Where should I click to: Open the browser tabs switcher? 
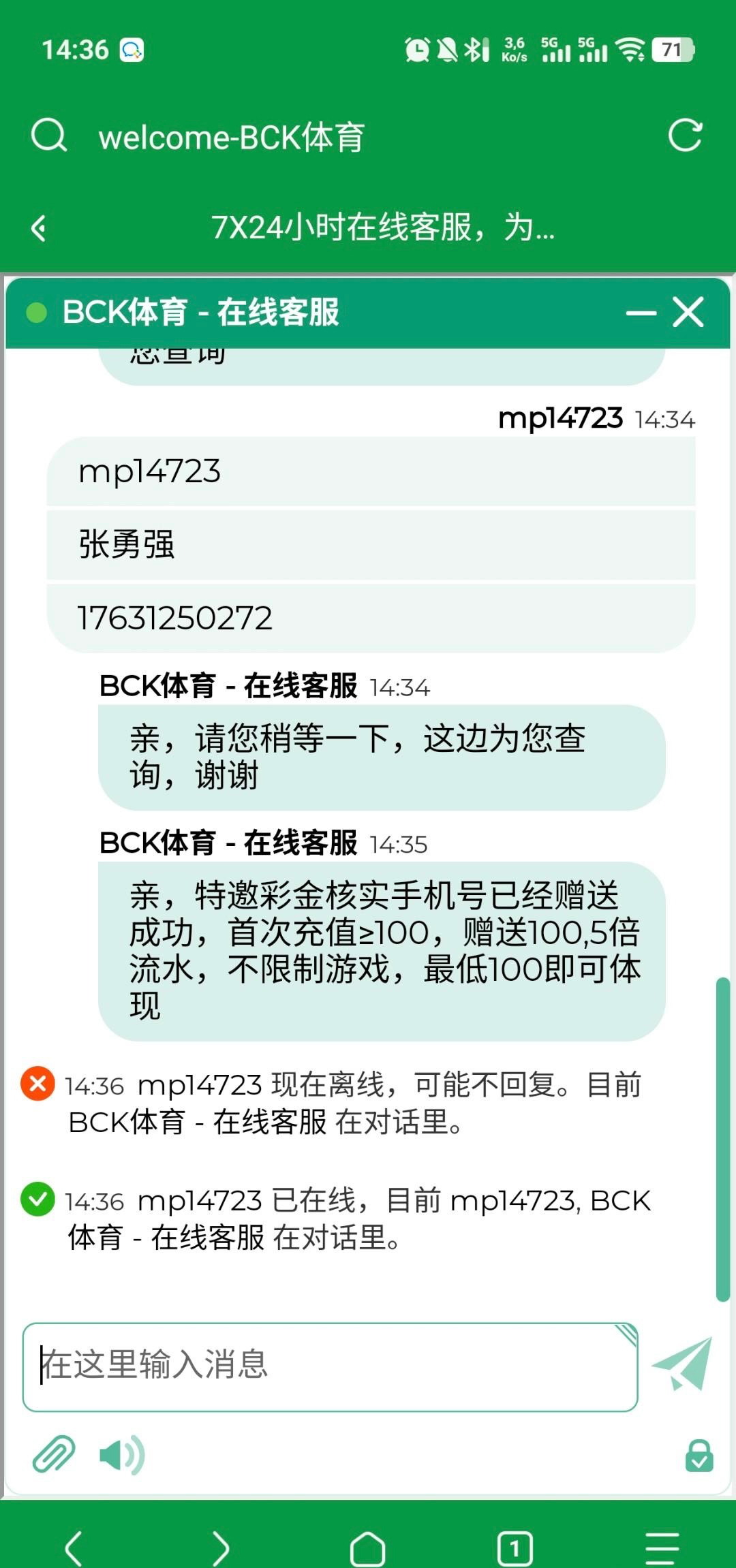[515, 1548]
